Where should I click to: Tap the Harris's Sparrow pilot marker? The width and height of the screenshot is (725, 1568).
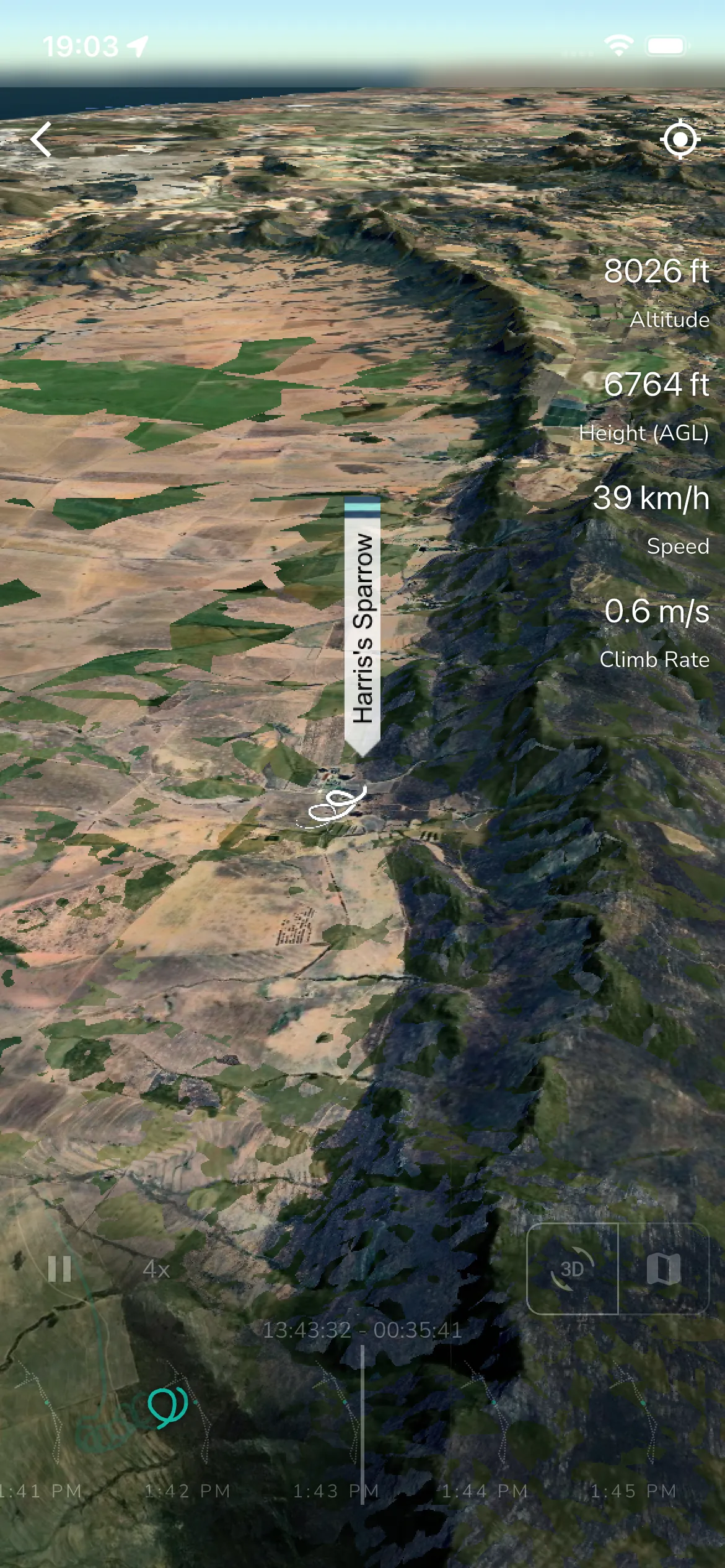[x=362, y=627]
